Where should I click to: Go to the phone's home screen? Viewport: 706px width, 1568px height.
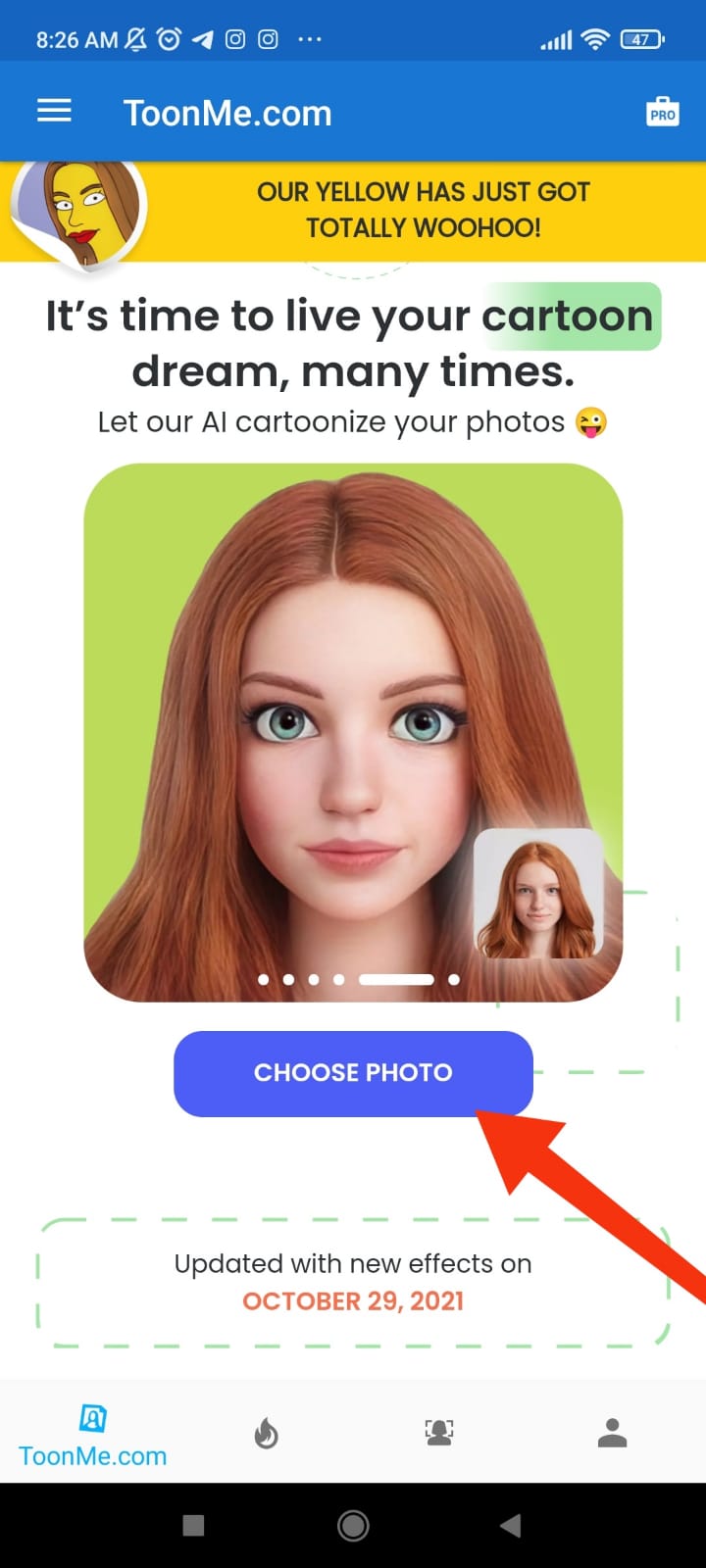(353, 1525)
